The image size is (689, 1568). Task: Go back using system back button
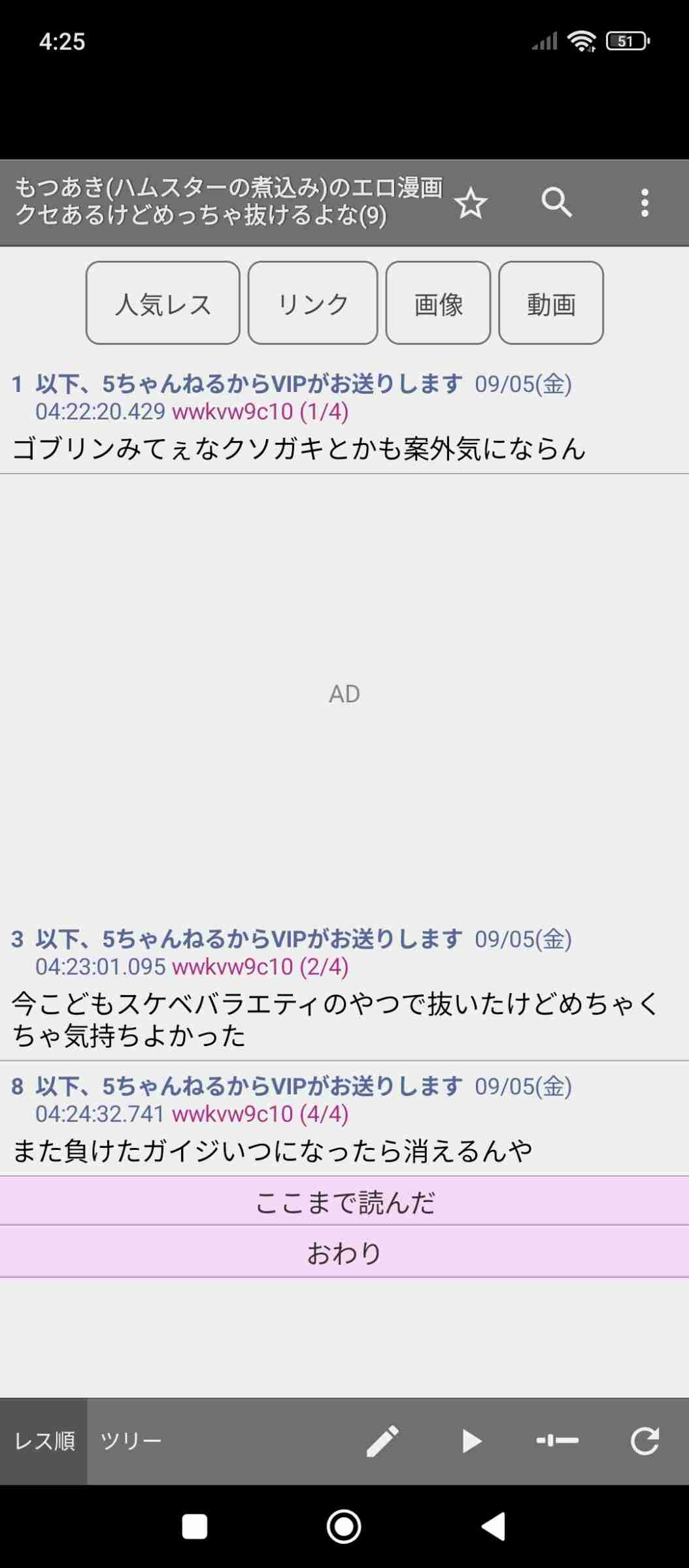[494, 1527]
